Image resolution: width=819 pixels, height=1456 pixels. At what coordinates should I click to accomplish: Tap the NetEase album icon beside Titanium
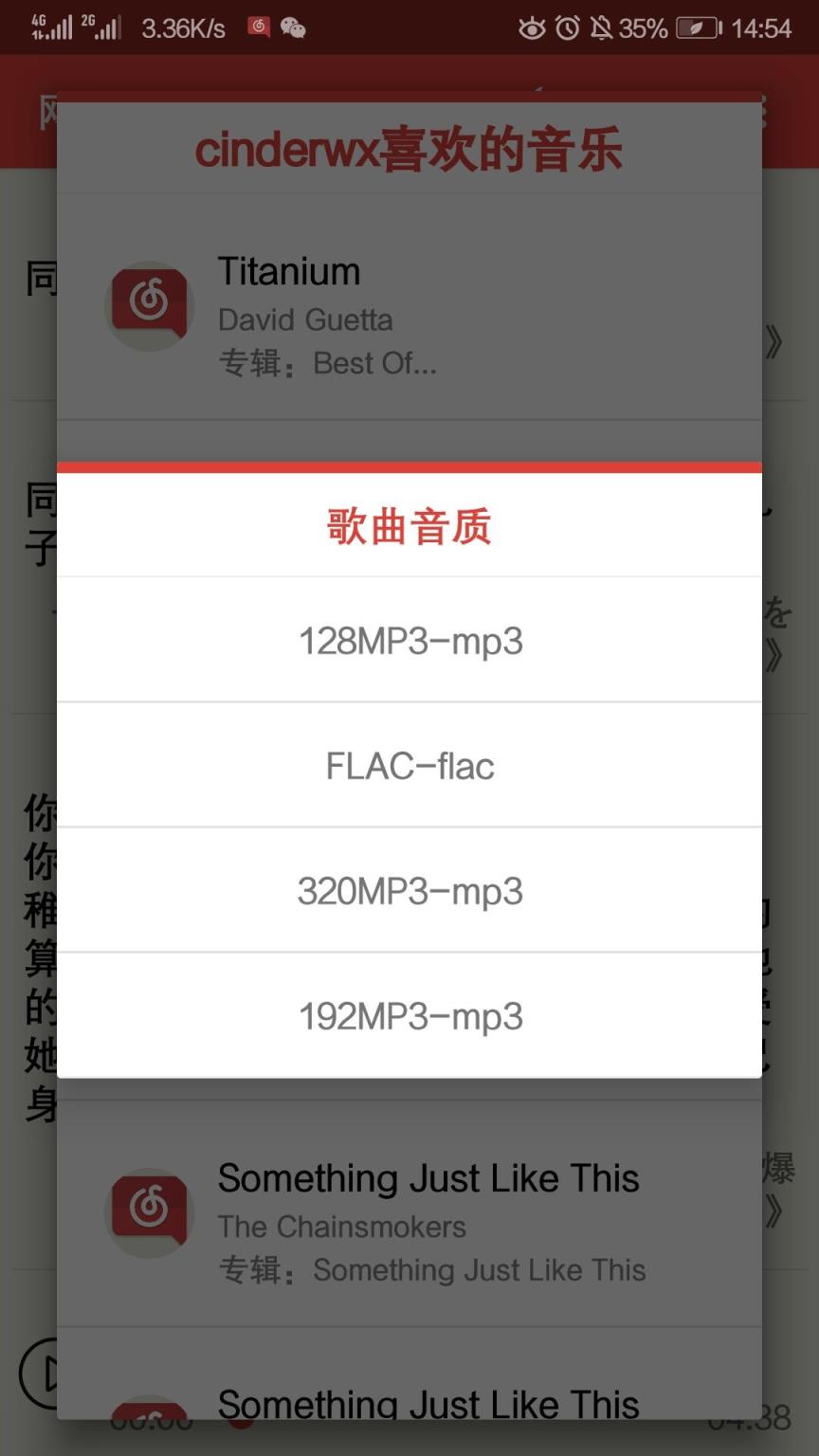(149, 305)
